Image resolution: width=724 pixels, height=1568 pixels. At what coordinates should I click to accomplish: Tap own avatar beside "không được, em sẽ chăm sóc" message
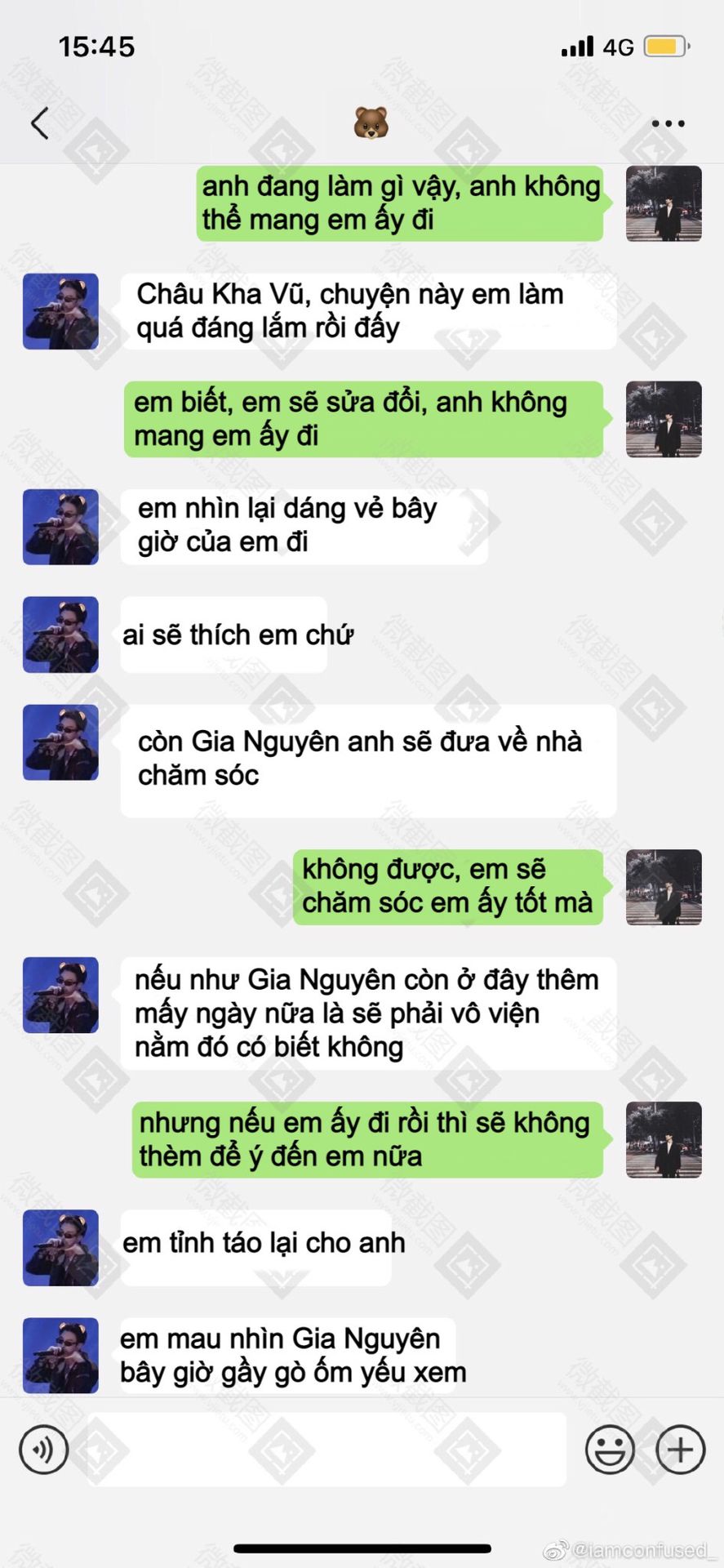click(664, 887)
